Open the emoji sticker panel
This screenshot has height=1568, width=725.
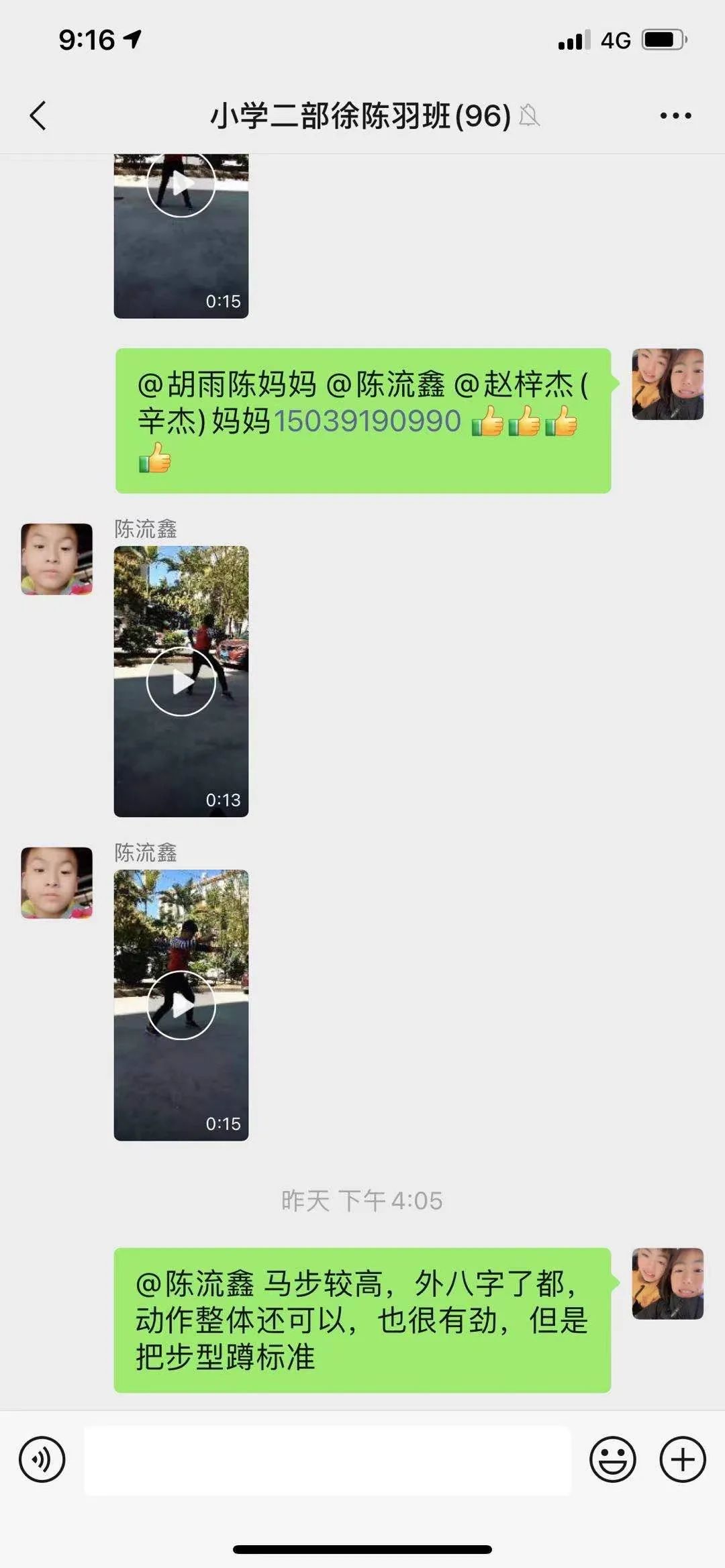(612, 1459)
